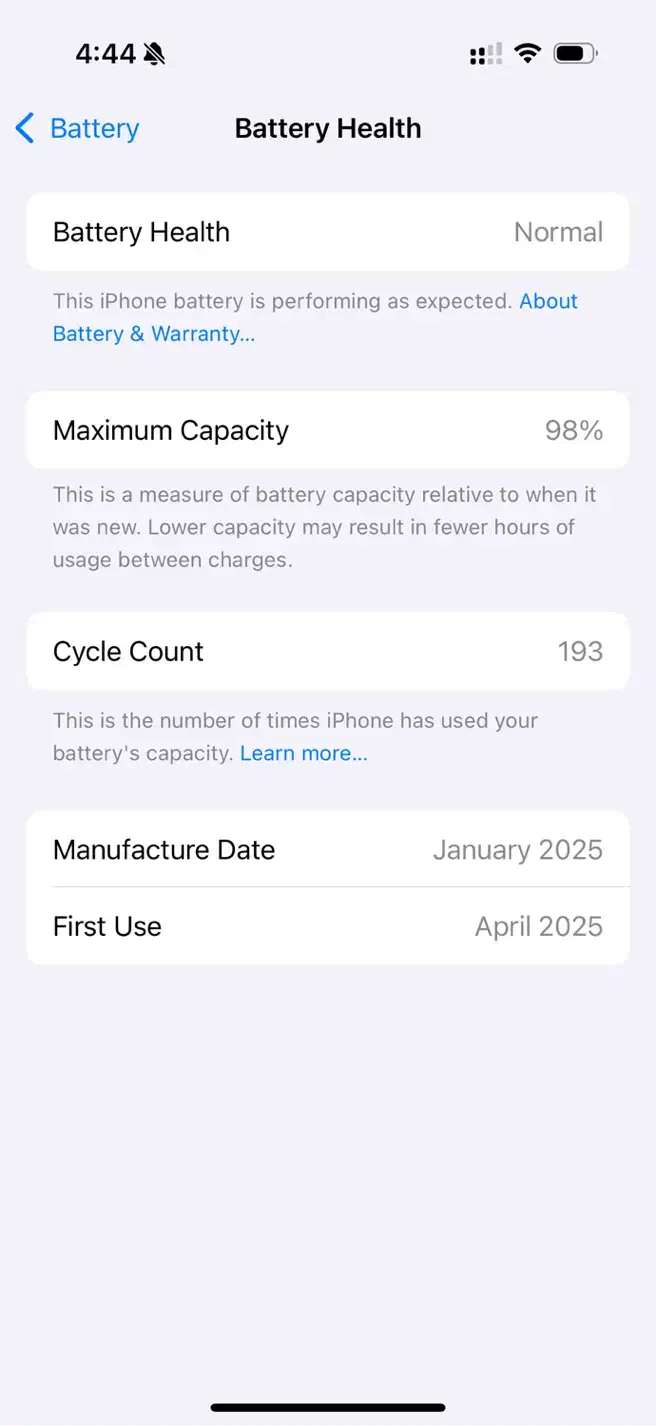Image resolution: width=656 pixels, height=1426 pixels.
Task: Go back to Battery settings
Action: click(x=77, y=129)
